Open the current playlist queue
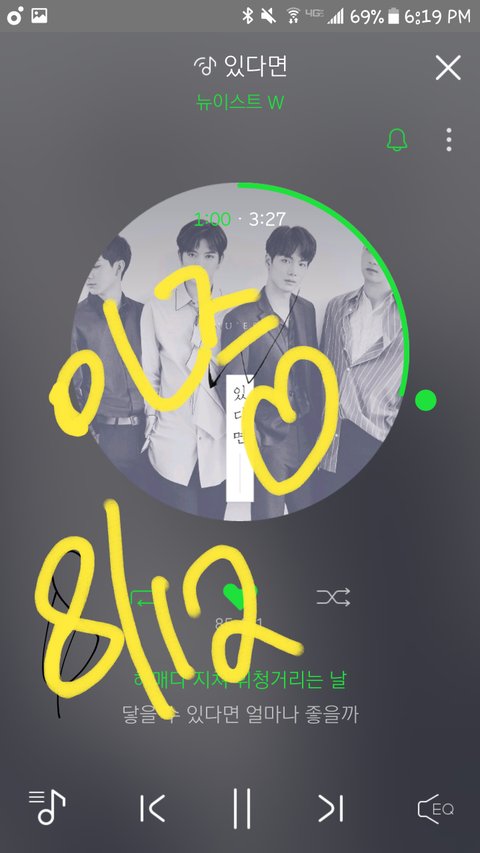480x853 pixels. point(47,807)
